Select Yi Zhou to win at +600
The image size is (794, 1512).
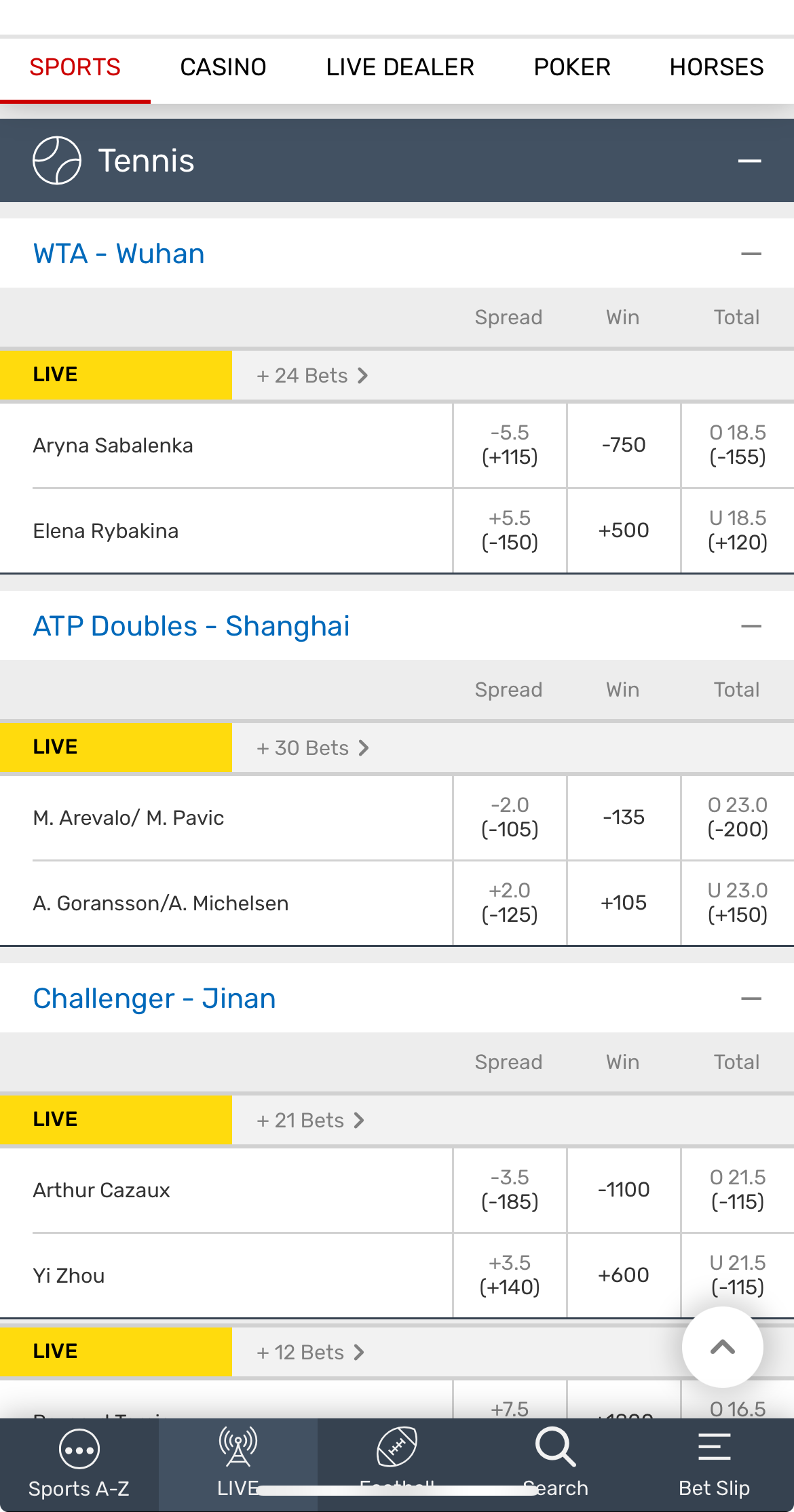624,1275
